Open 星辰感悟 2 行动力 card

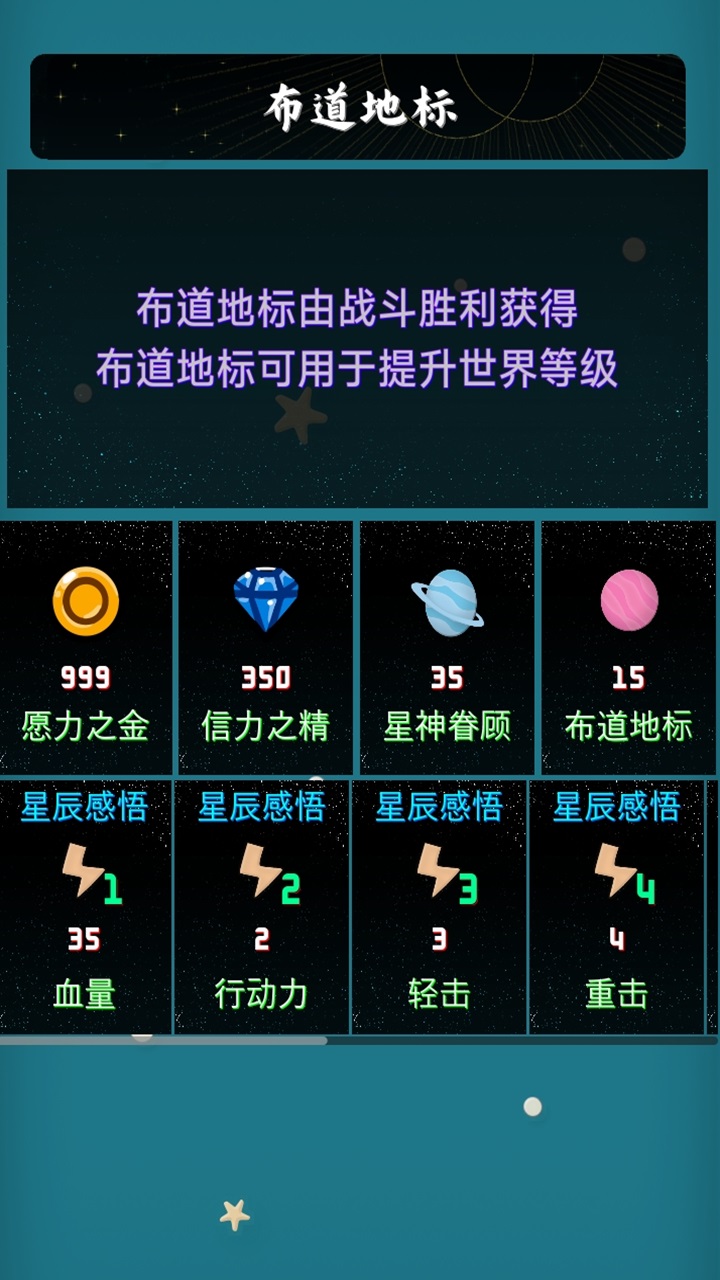(262, 906)
